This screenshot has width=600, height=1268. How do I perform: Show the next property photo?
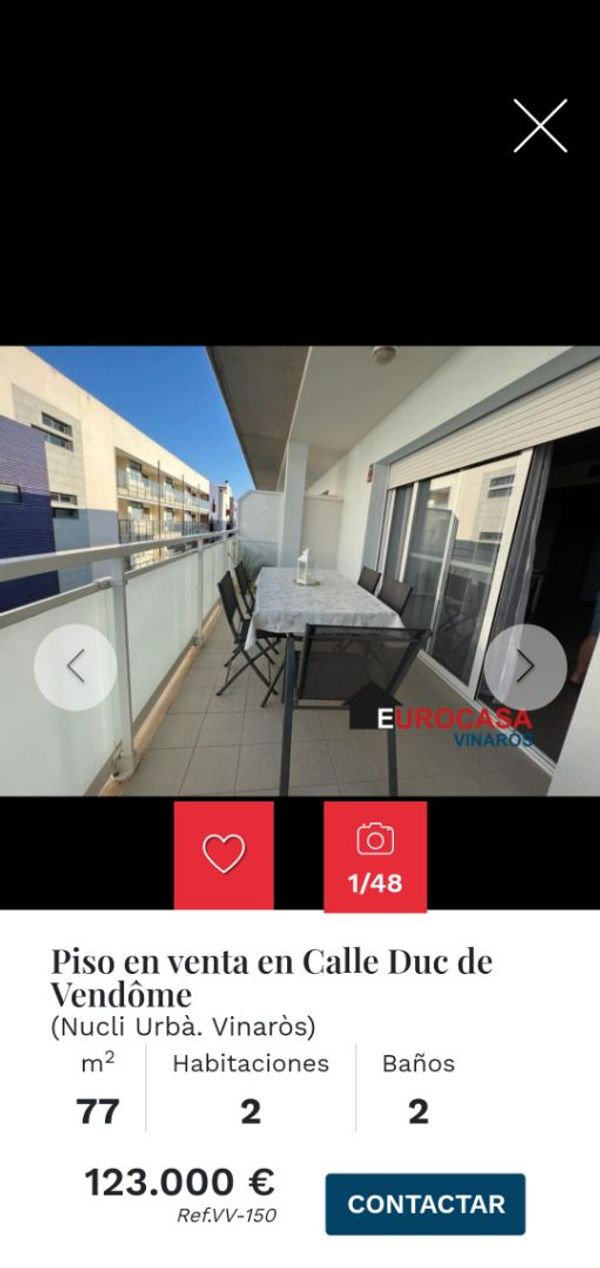[x=525, y=667]
